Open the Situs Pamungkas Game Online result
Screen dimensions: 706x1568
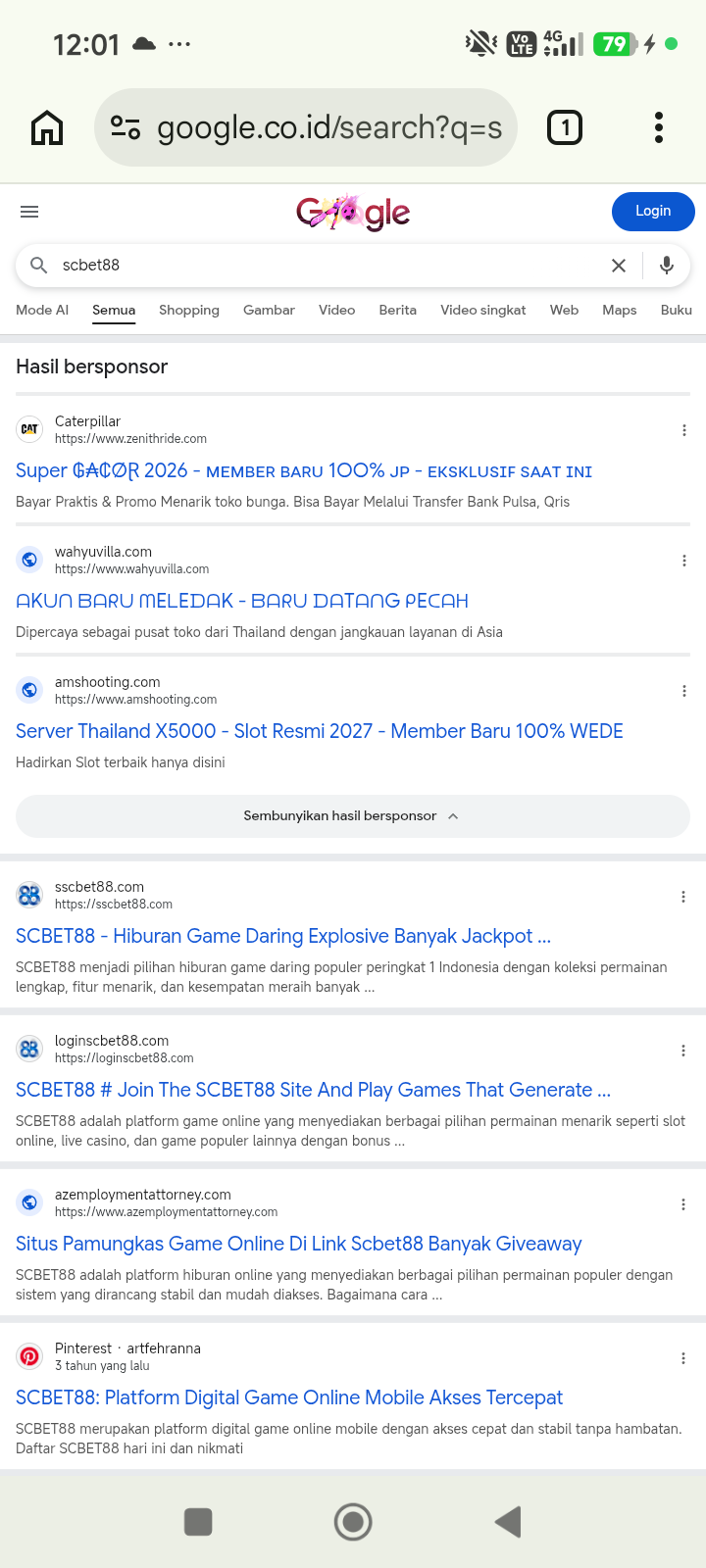[299, 1244]
